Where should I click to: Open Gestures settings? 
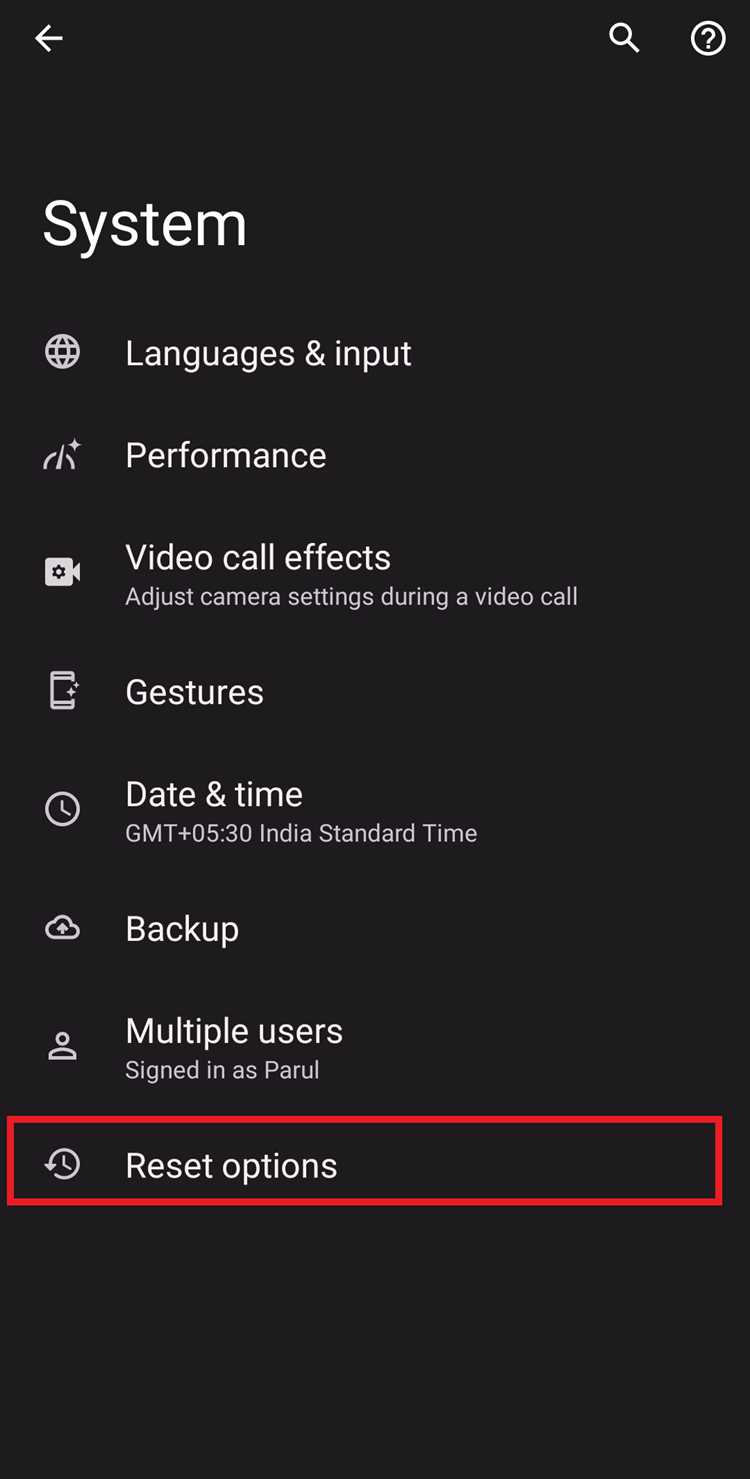tap(375, 692)
